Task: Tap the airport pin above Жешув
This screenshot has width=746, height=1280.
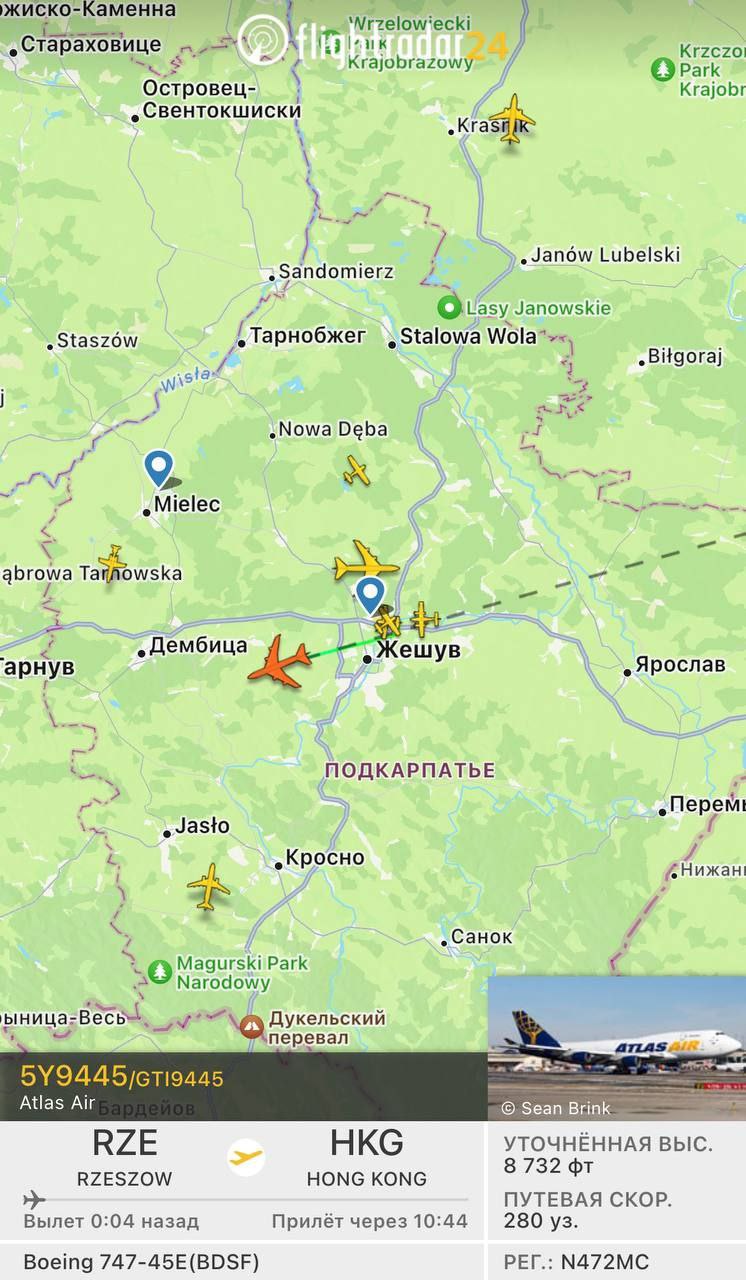Action: pyautogui.click(x=371, y=596)
